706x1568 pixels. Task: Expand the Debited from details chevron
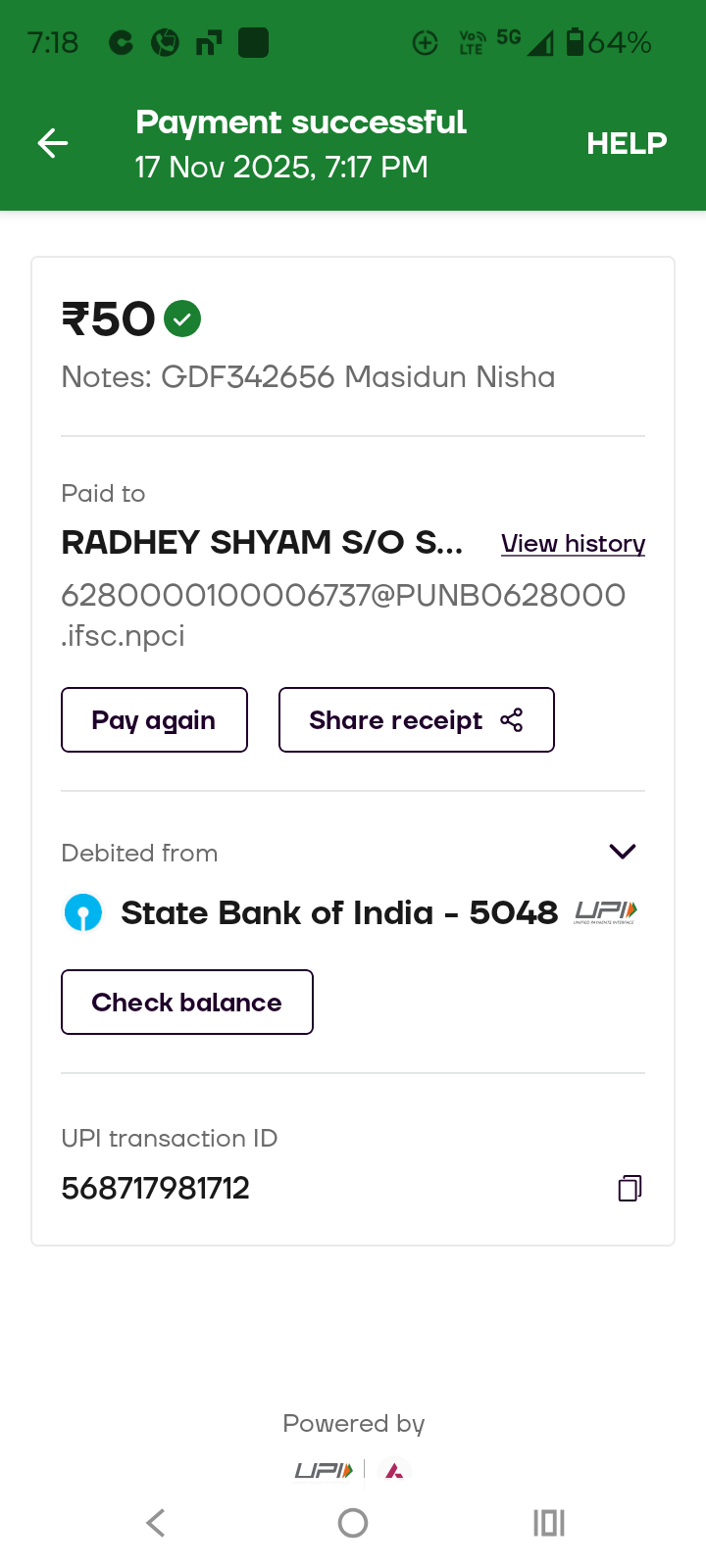click(x=623, y=851)
